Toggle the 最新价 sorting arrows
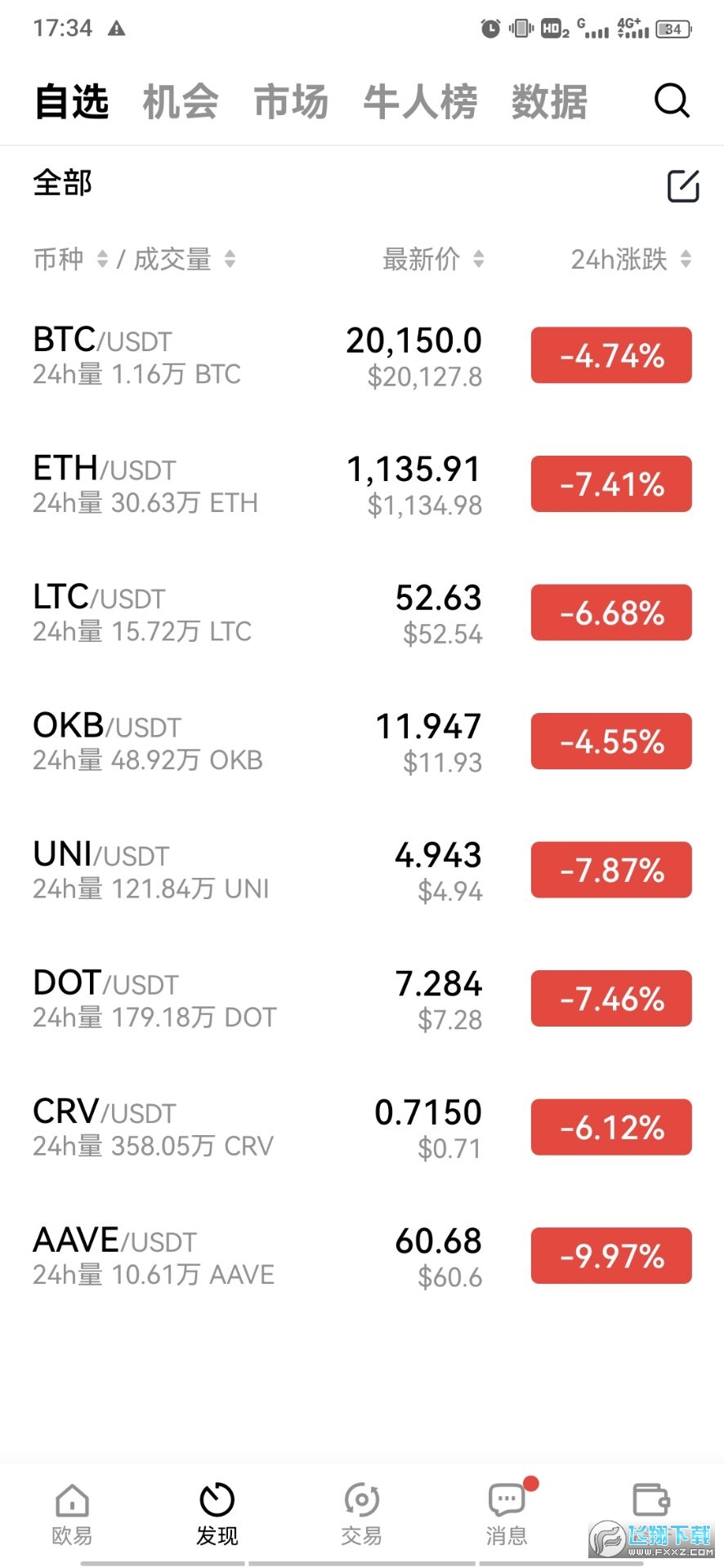 pos(478,259)
